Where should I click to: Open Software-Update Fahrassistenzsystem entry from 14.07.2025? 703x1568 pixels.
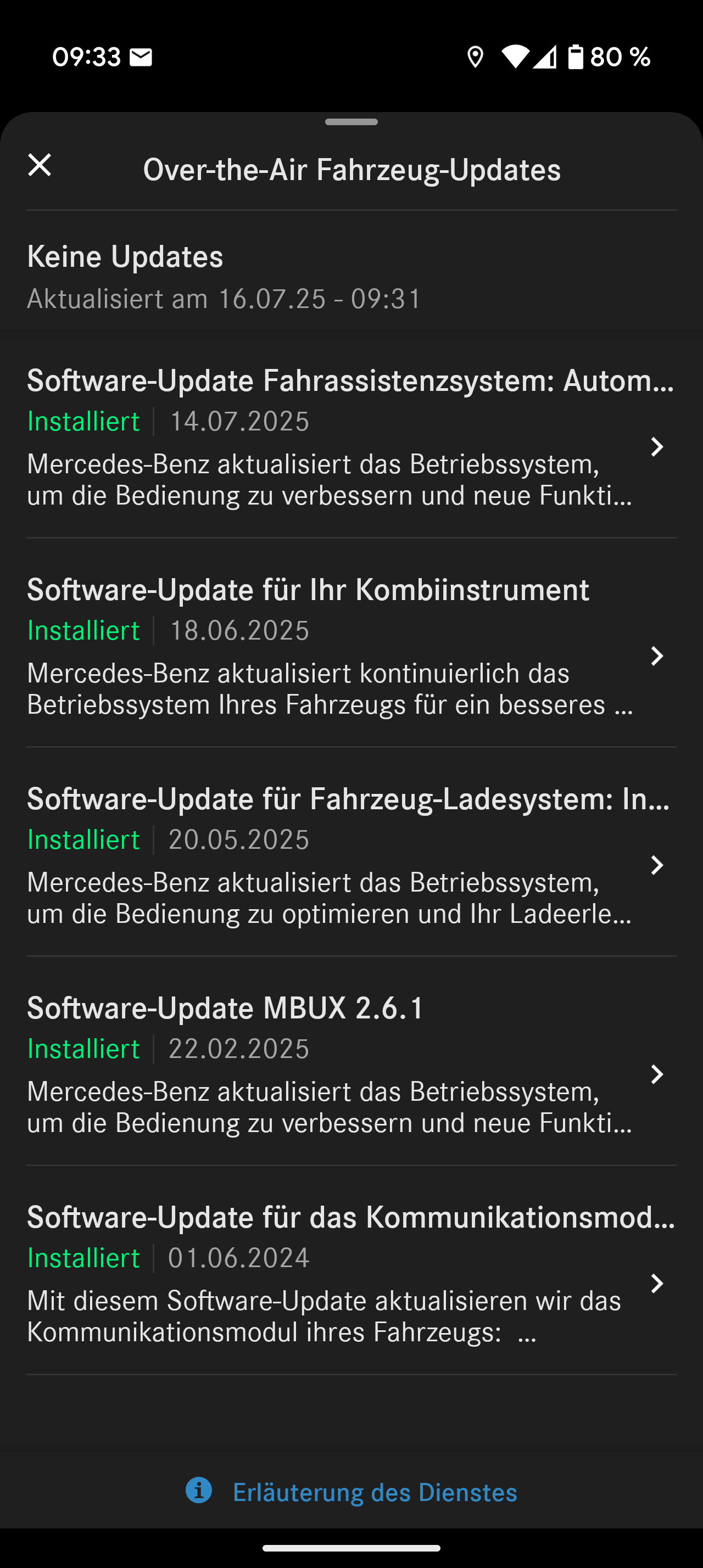click(350, 436)
